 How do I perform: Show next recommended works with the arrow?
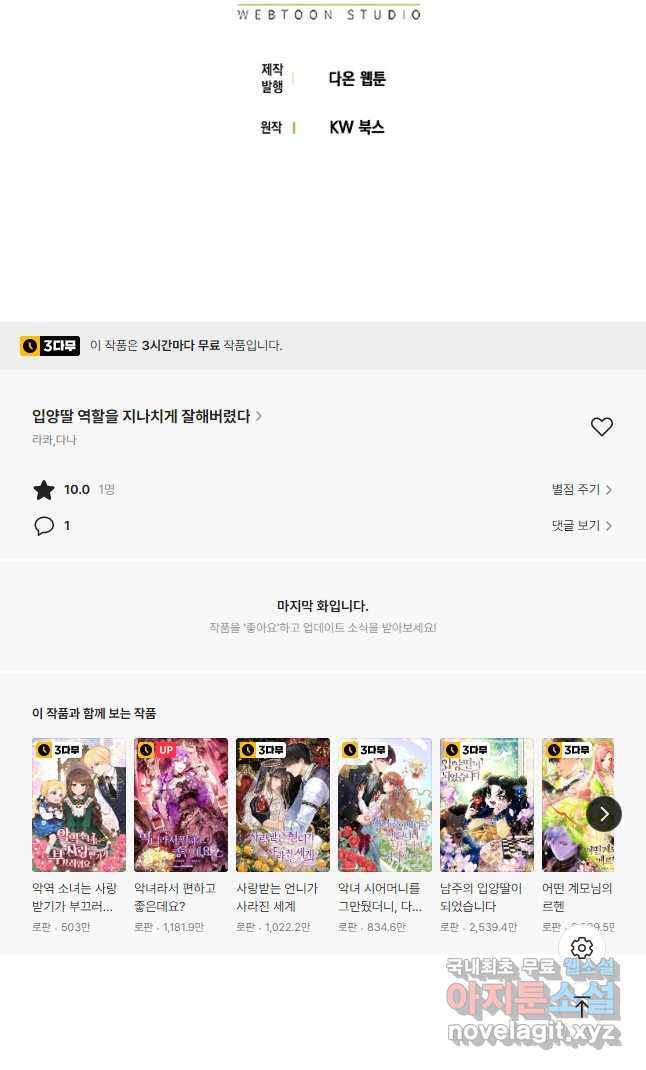pos(603,814)
